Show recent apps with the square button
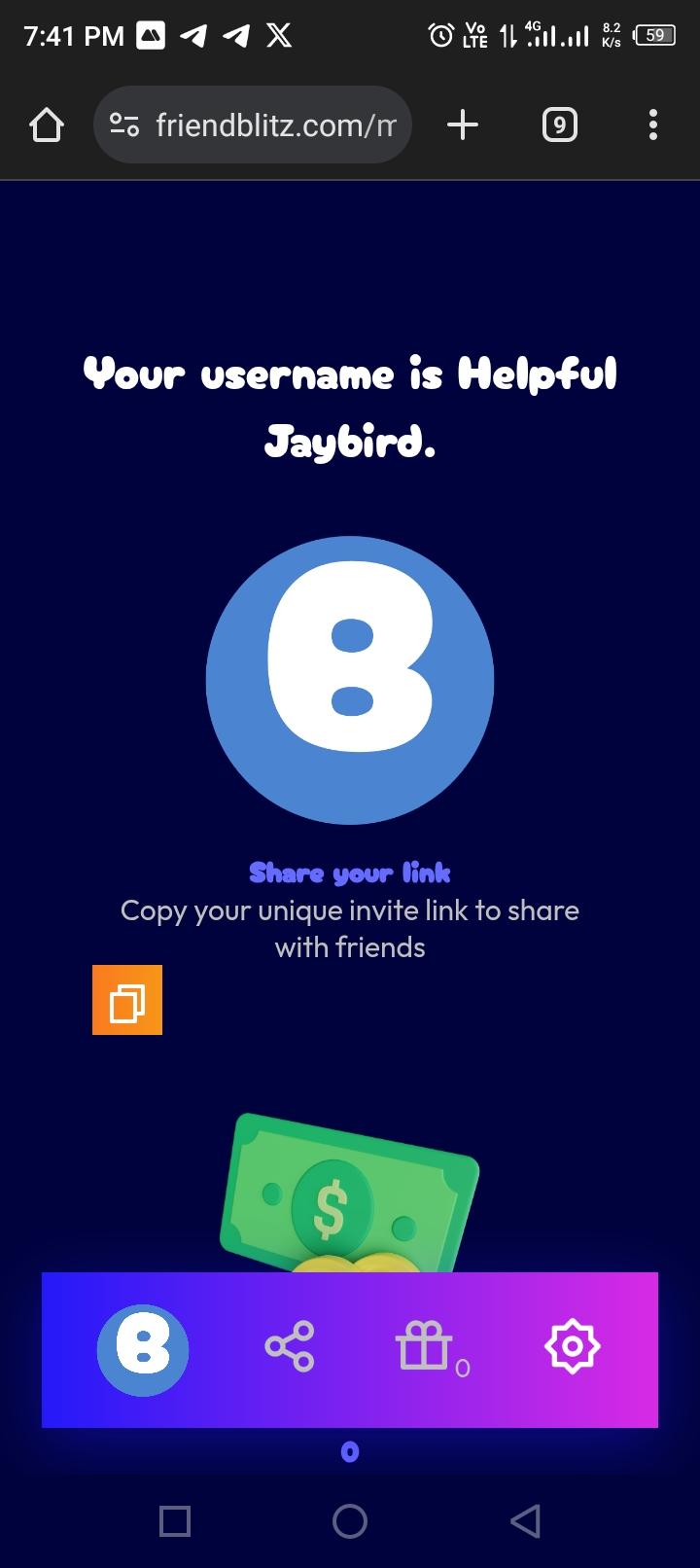700x1568 pixels. coord(175,1521)
